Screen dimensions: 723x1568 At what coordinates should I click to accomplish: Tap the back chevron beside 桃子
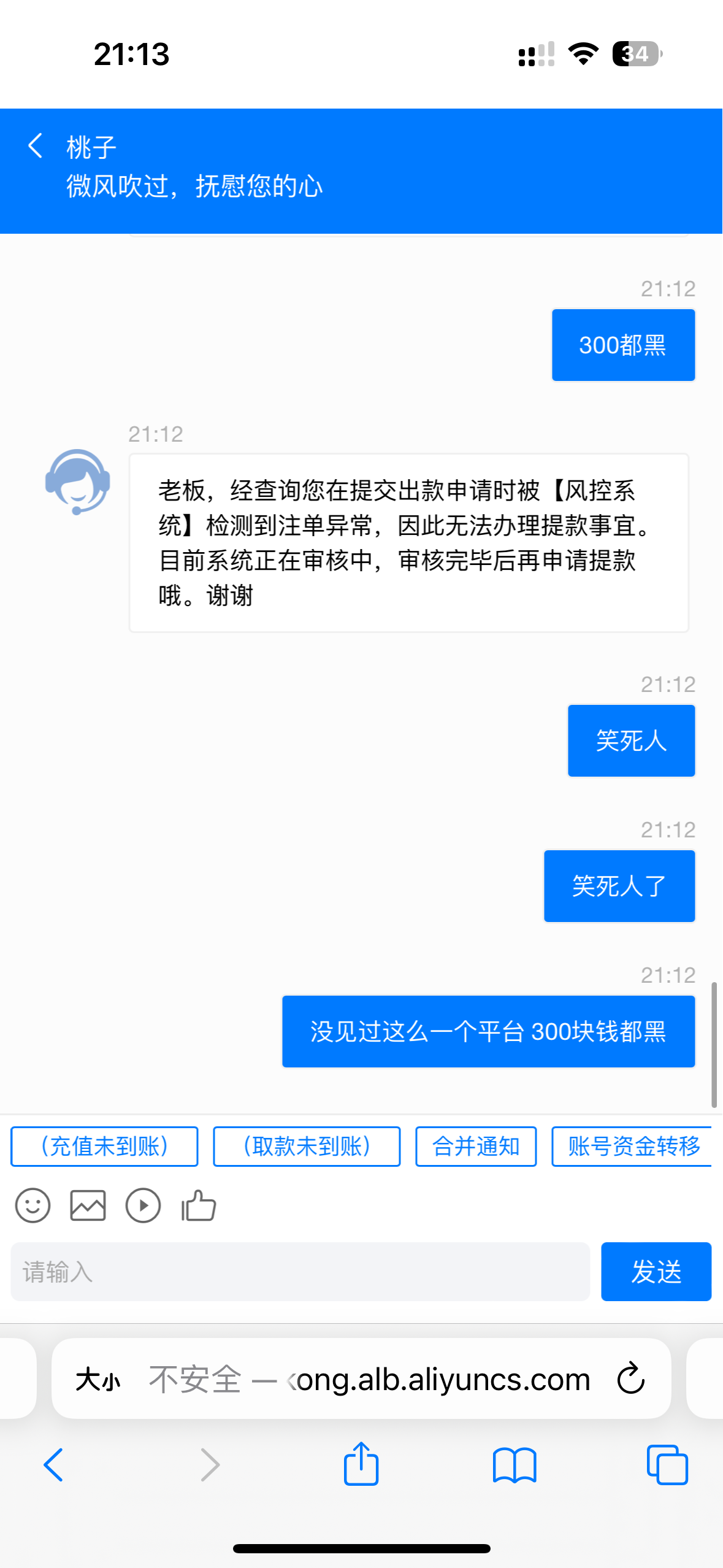[x=35, y=146]
